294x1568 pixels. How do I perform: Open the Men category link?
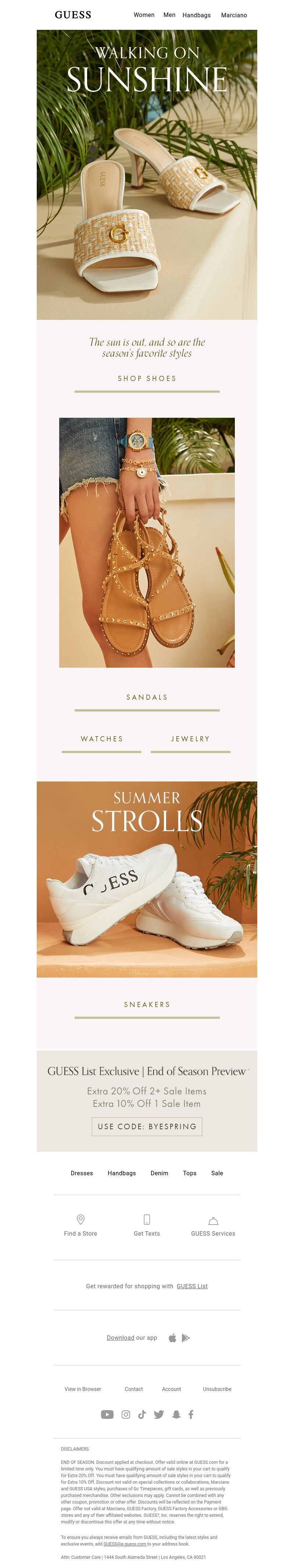pos(169,15)
